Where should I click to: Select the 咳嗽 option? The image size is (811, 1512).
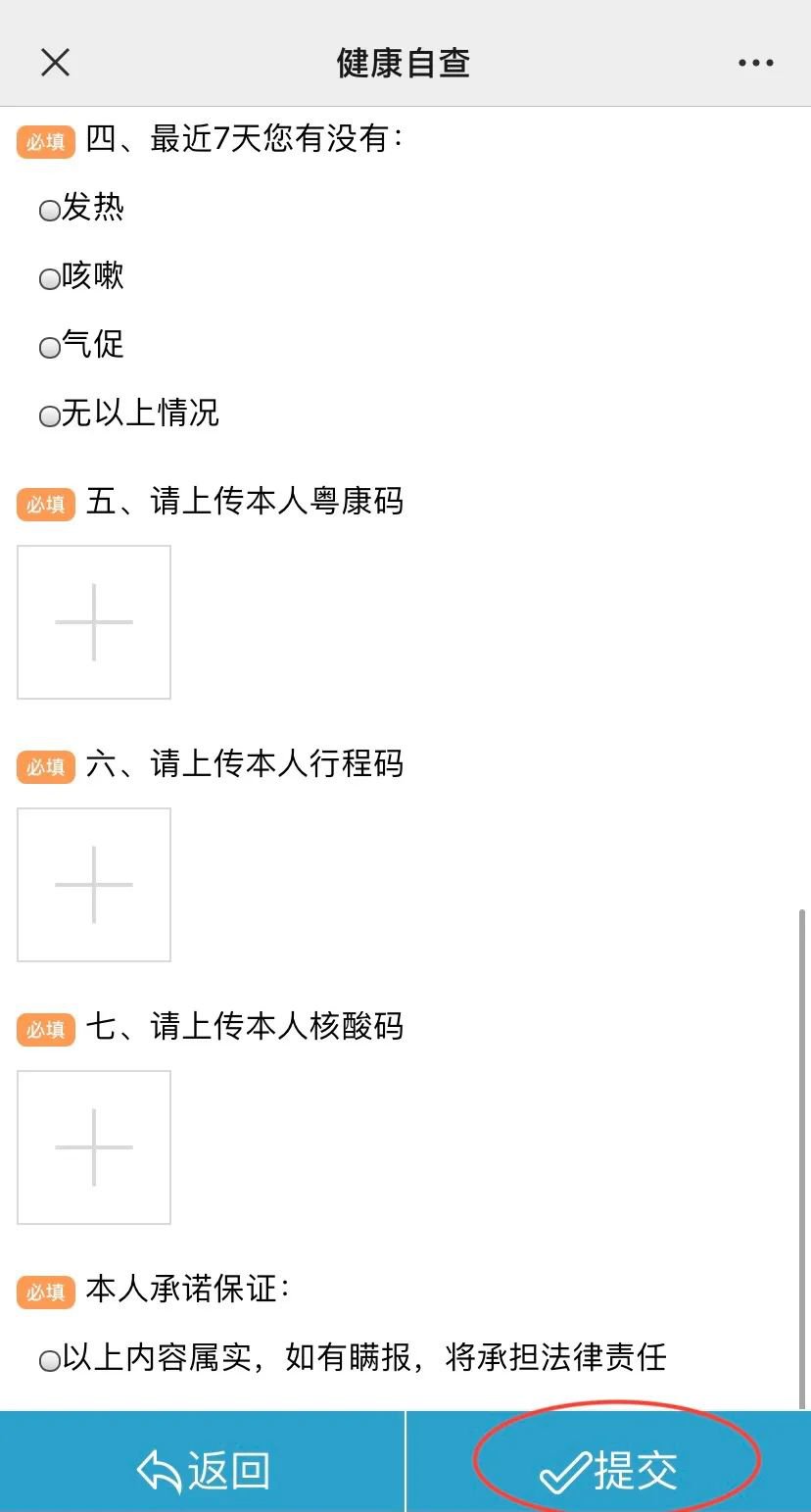[x=50, y=279]
